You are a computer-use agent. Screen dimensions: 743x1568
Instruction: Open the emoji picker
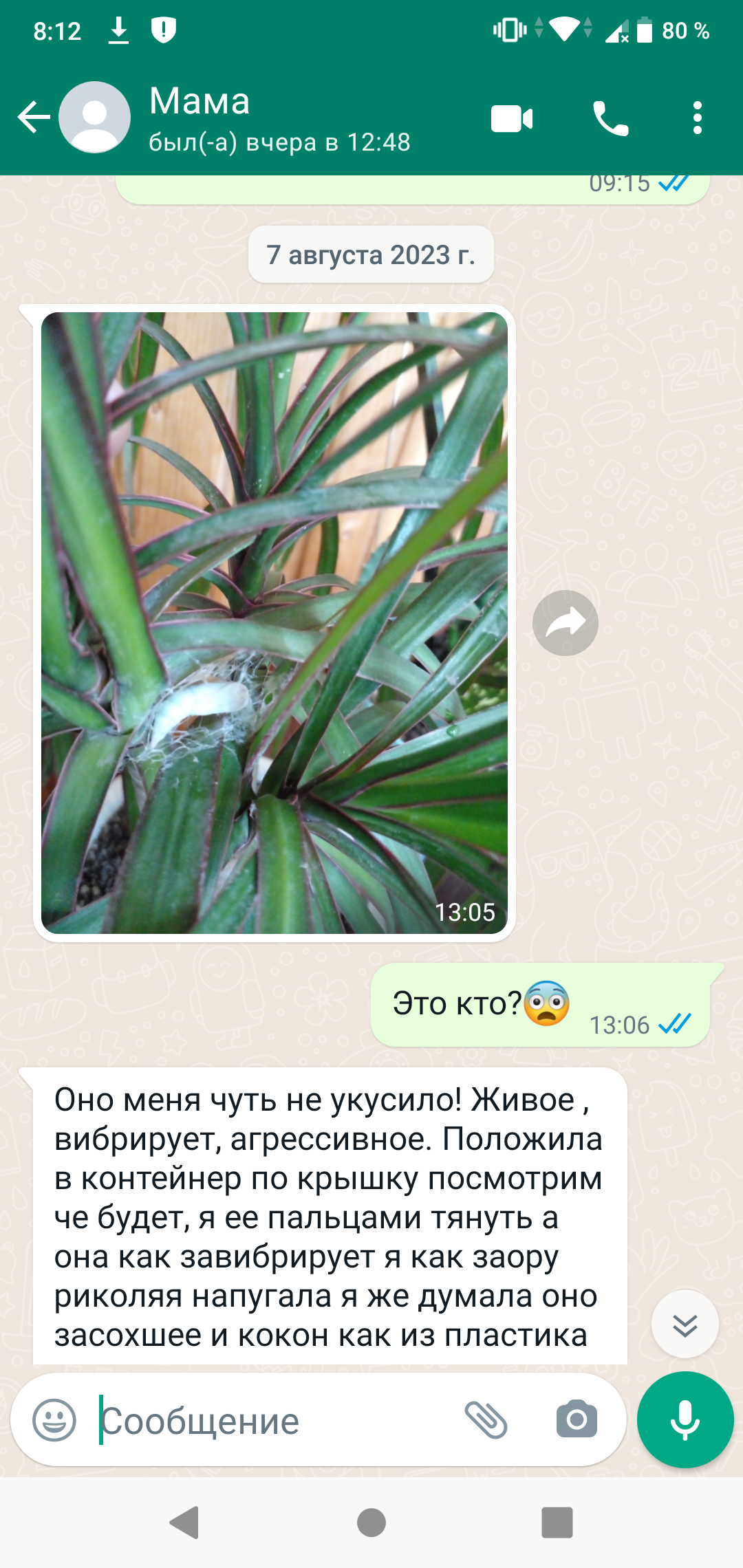(x=54, y=1420)
